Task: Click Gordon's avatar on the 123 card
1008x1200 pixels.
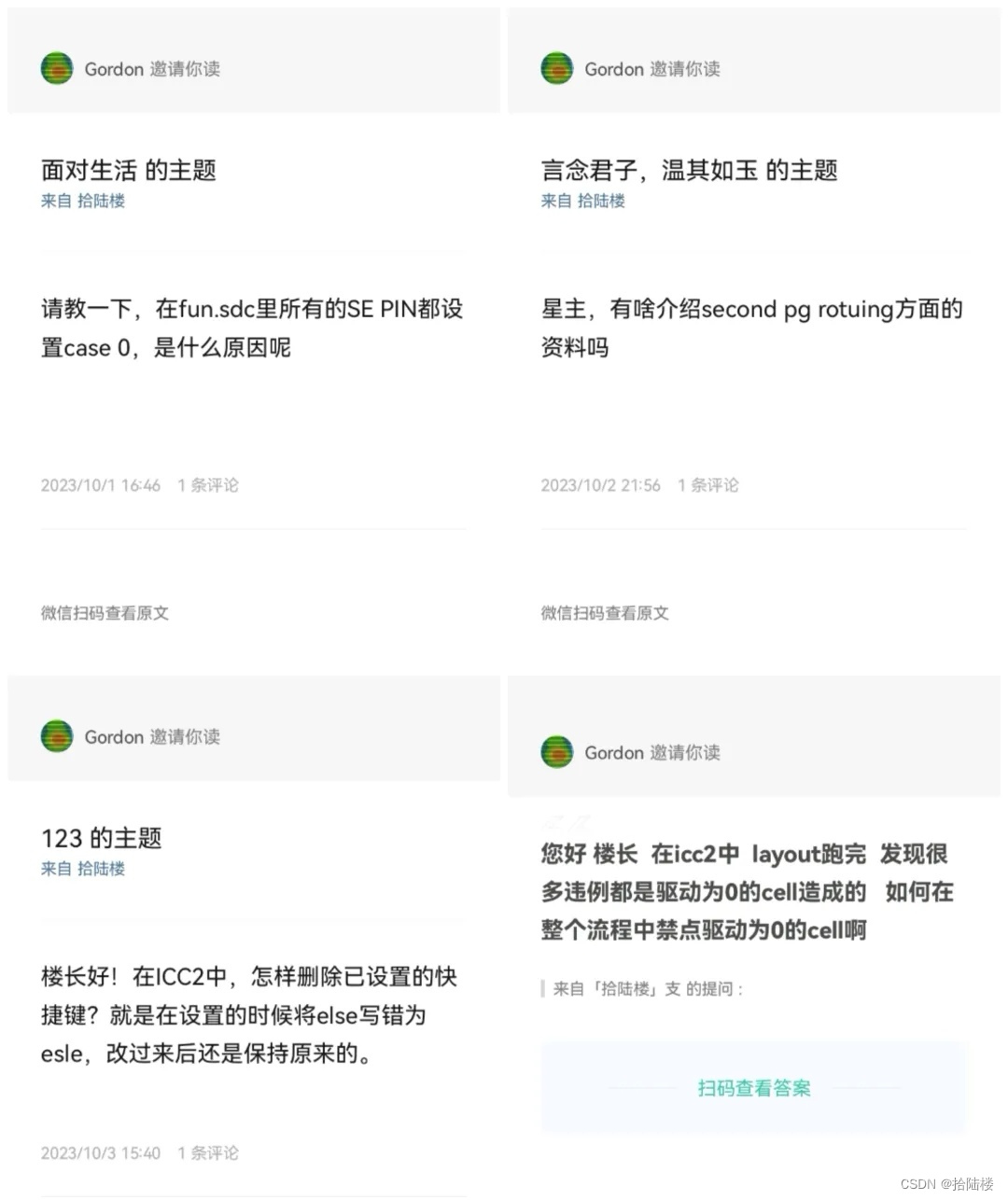Action: pos(56,736)
